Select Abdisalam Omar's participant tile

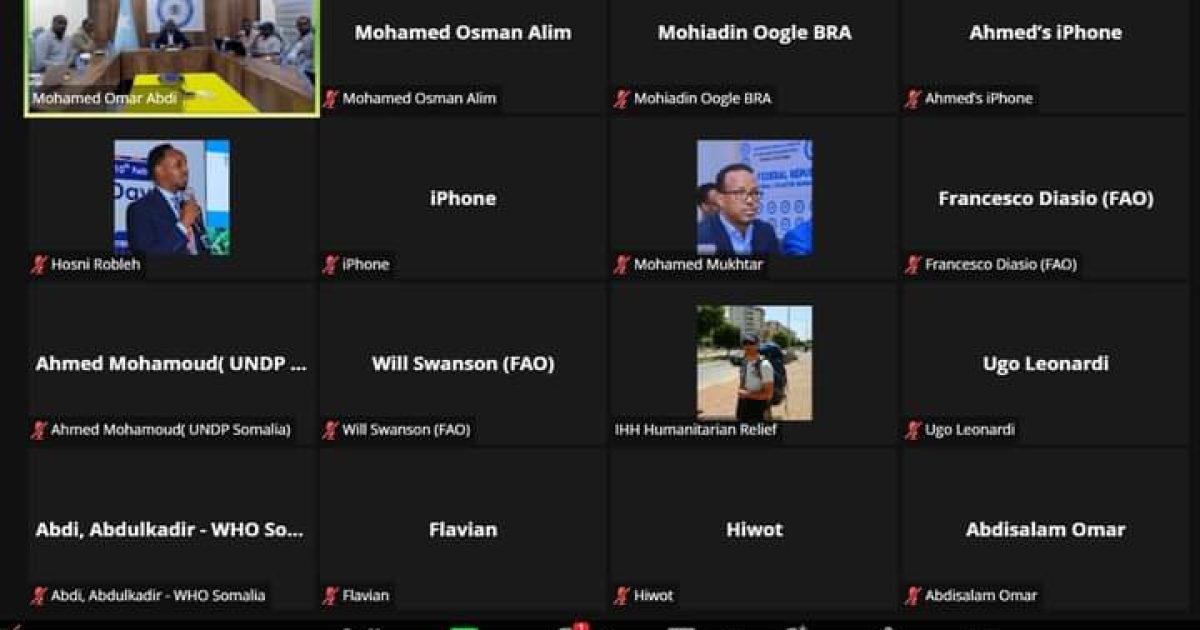pos(1045,530)
